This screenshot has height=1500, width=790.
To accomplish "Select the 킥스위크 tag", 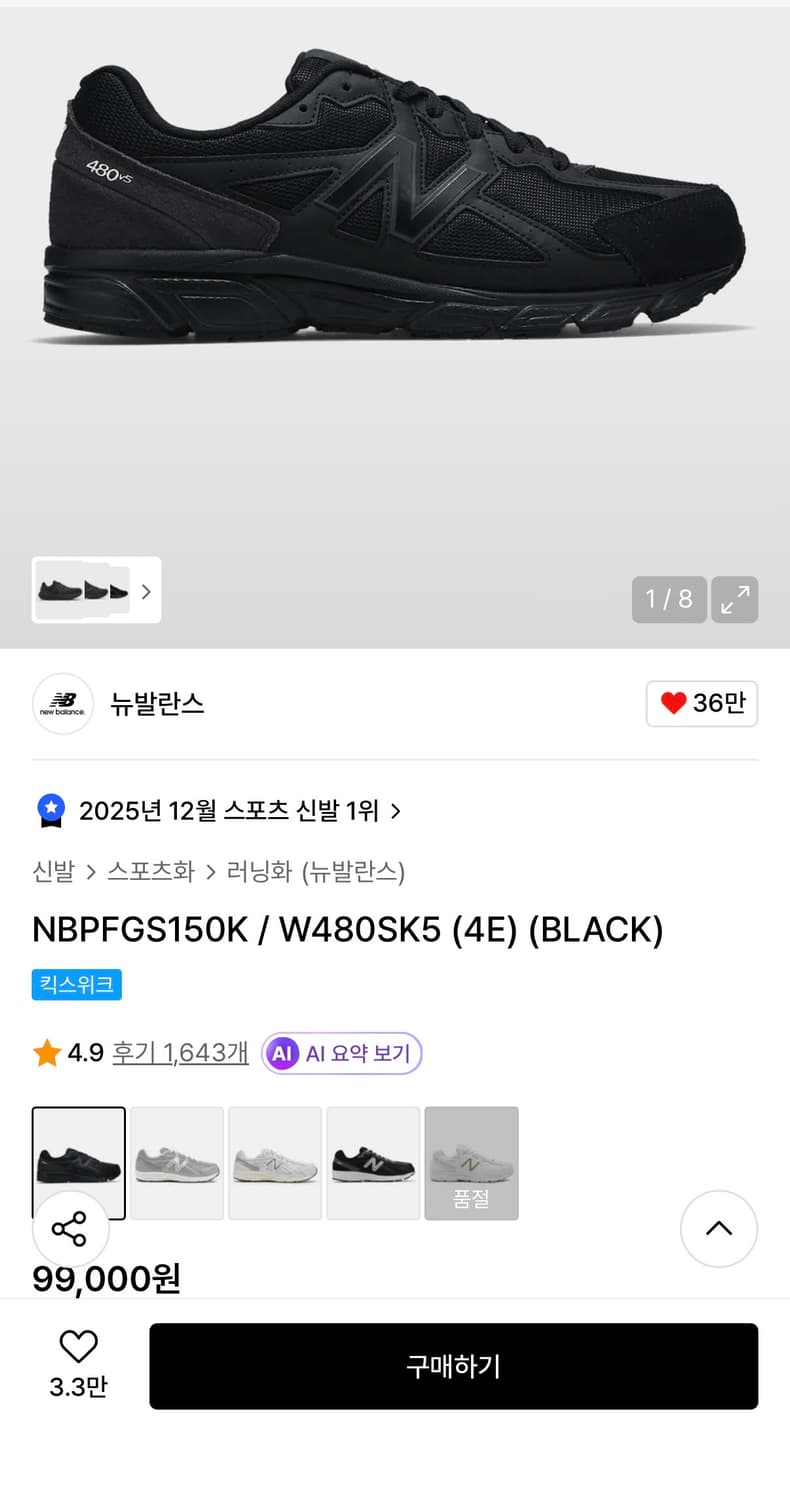I will (76, 985).
